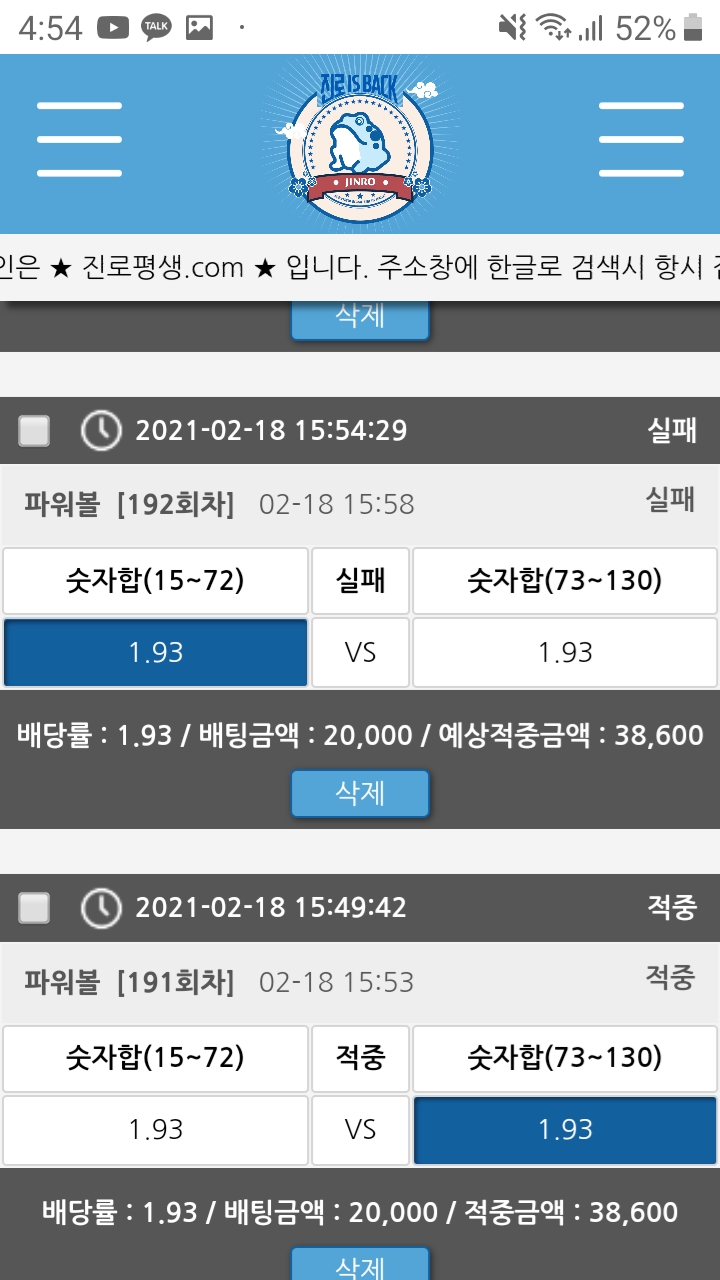720x1280 pixels.
Task: Tap 삭제 button above the 15:54:29 entry
Action: click(x=360, y=320)
